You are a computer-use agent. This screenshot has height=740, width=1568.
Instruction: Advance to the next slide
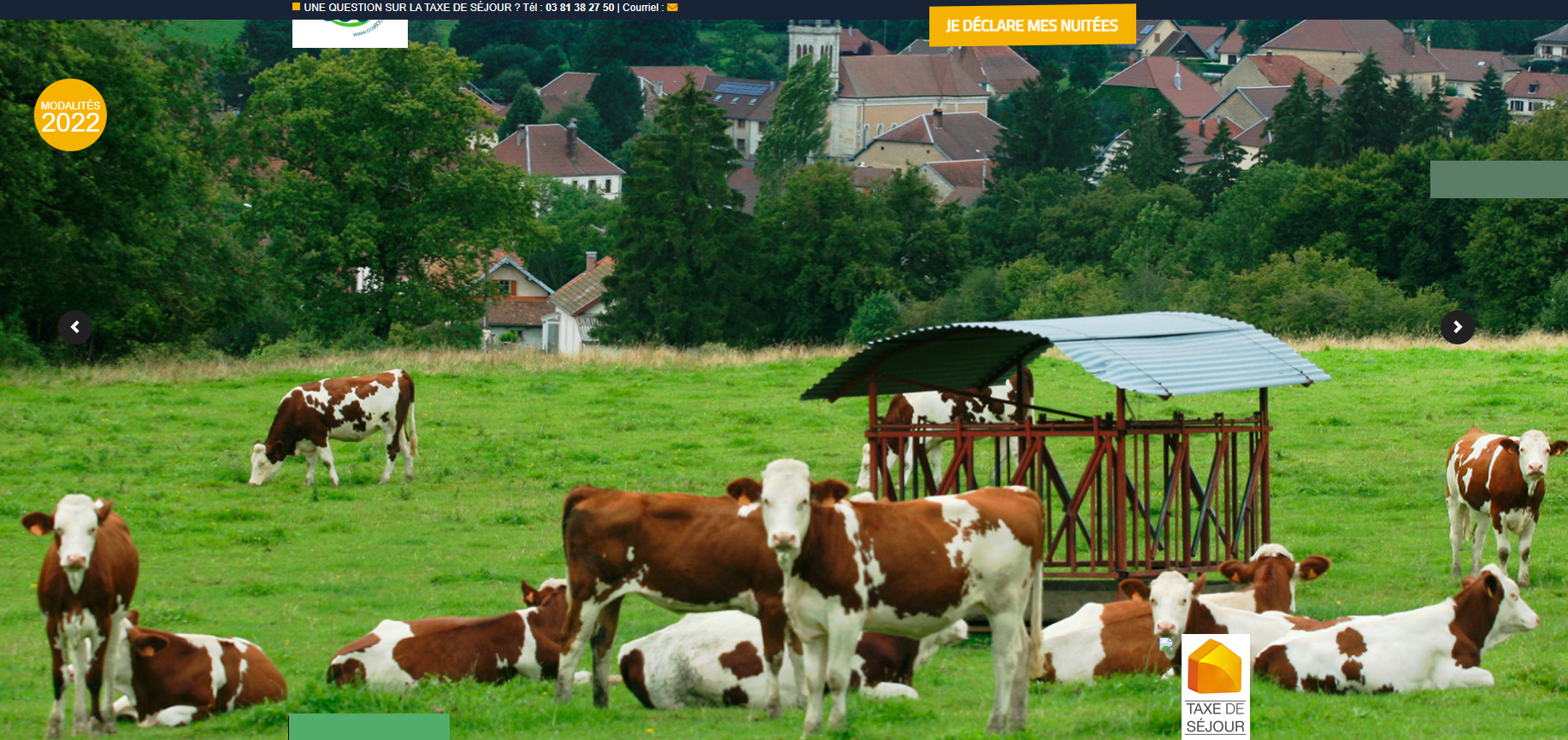(1457, 327)
